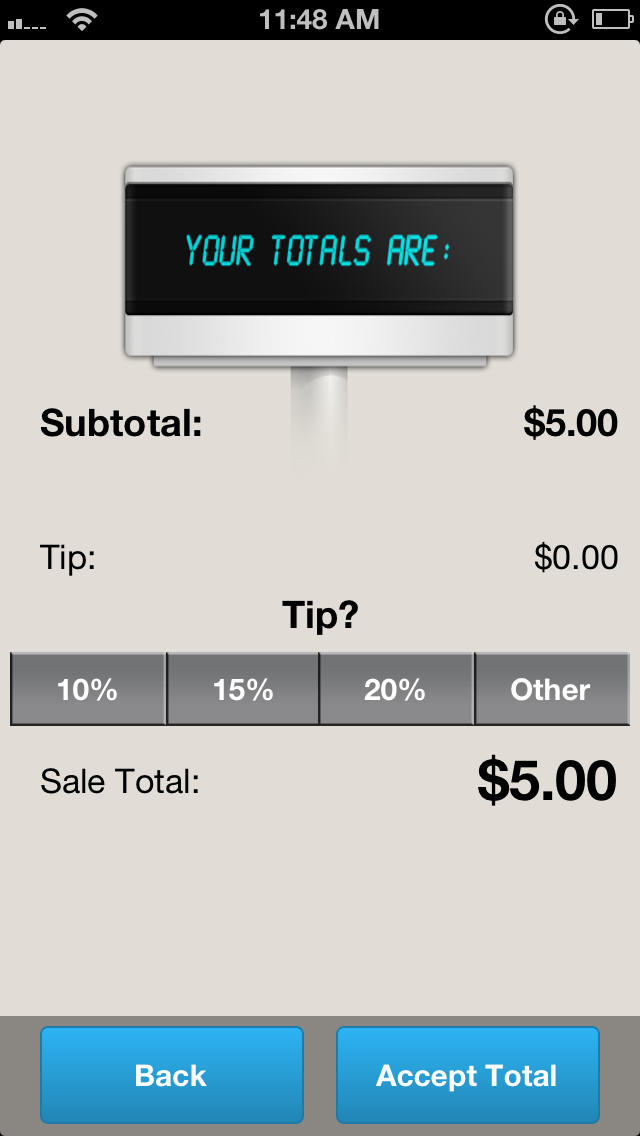Confirm with Accept Total
The width and height of the screenshot is (640, 1136).
point(467,1075)
